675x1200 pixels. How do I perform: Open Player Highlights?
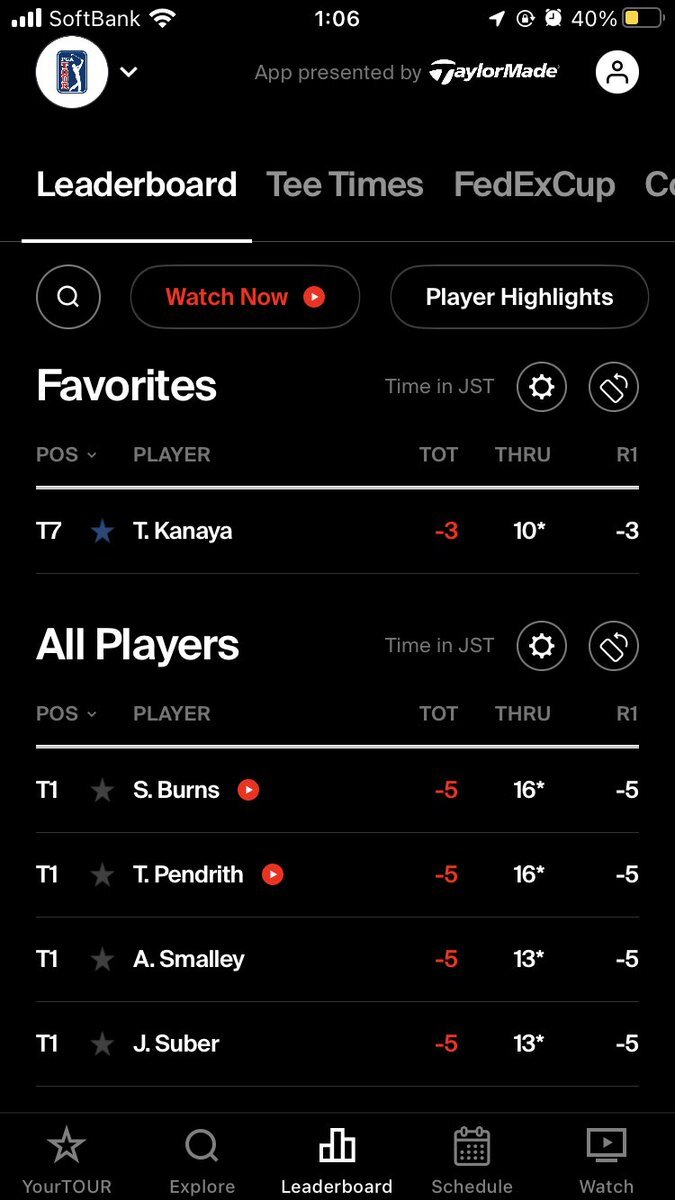519,297
